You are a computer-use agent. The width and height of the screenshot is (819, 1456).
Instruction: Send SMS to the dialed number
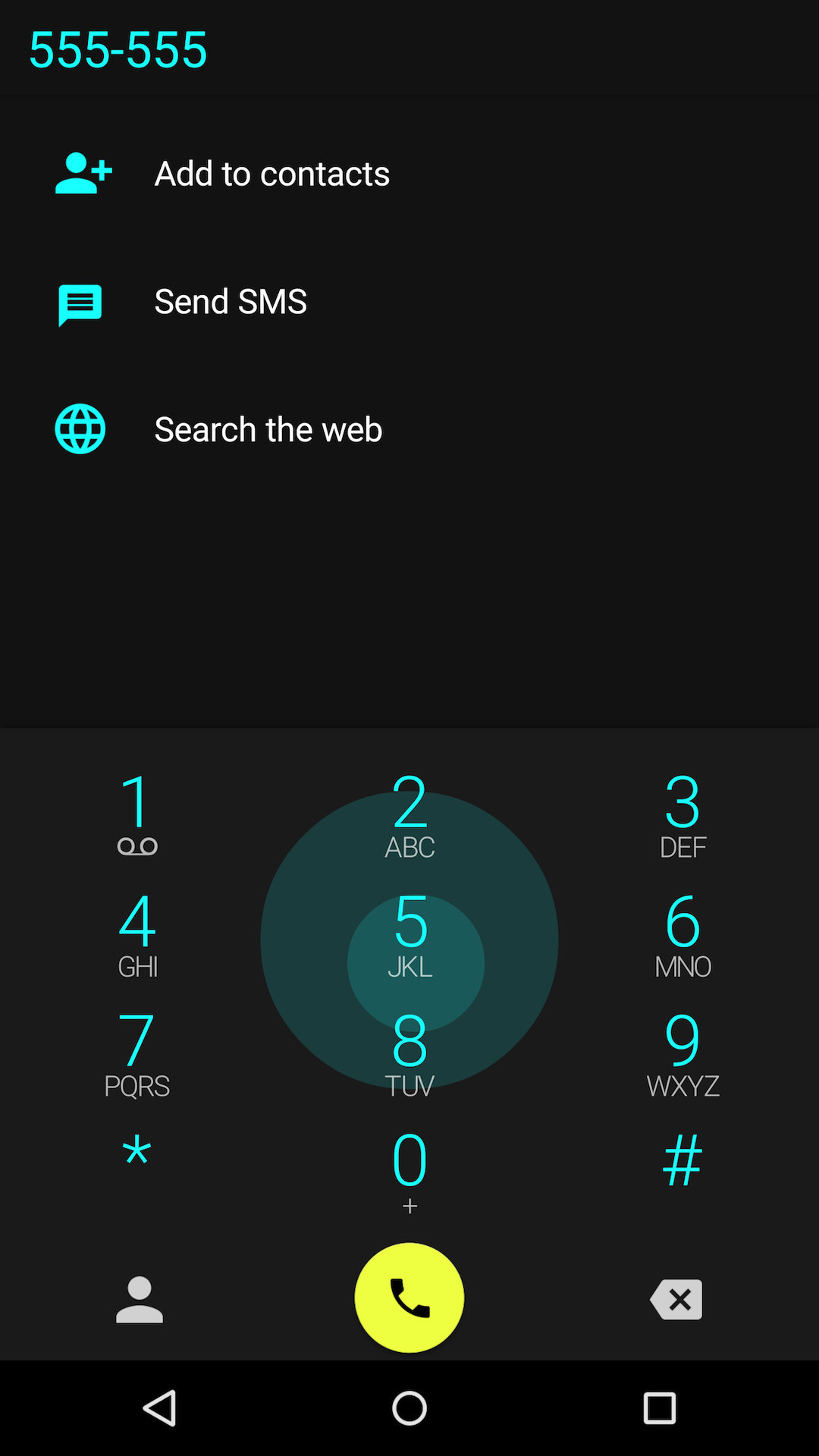click(231, 302)
